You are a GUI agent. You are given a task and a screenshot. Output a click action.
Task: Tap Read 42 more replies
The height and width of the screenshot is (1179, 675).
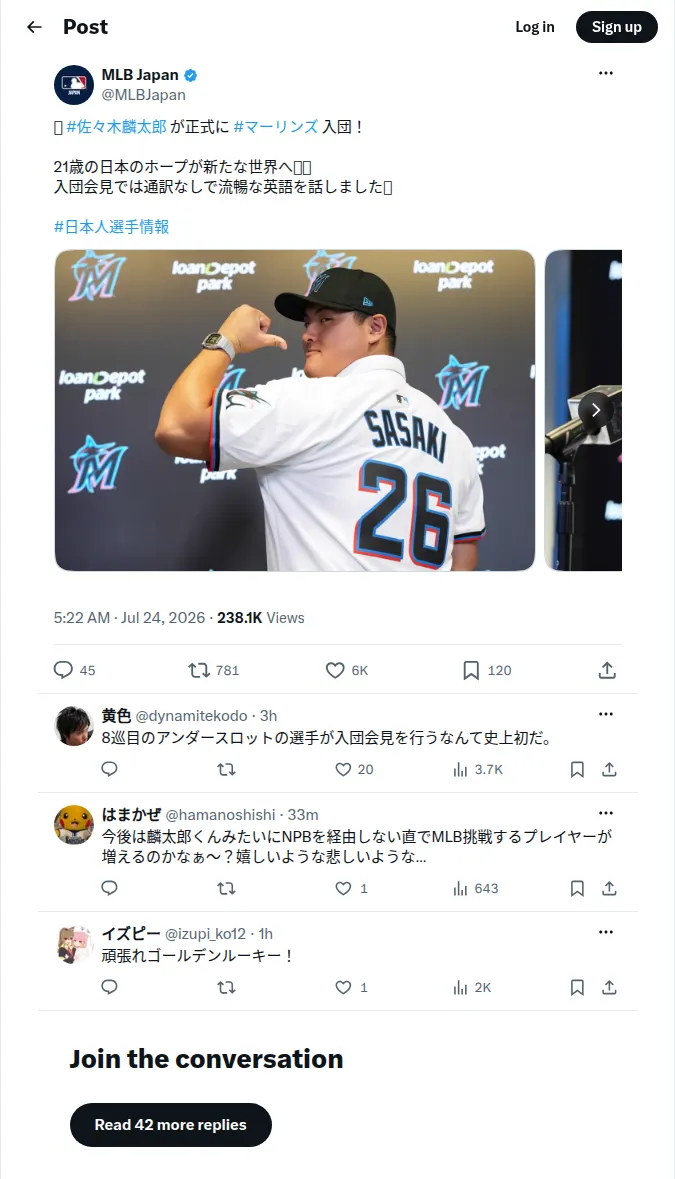171,1125
